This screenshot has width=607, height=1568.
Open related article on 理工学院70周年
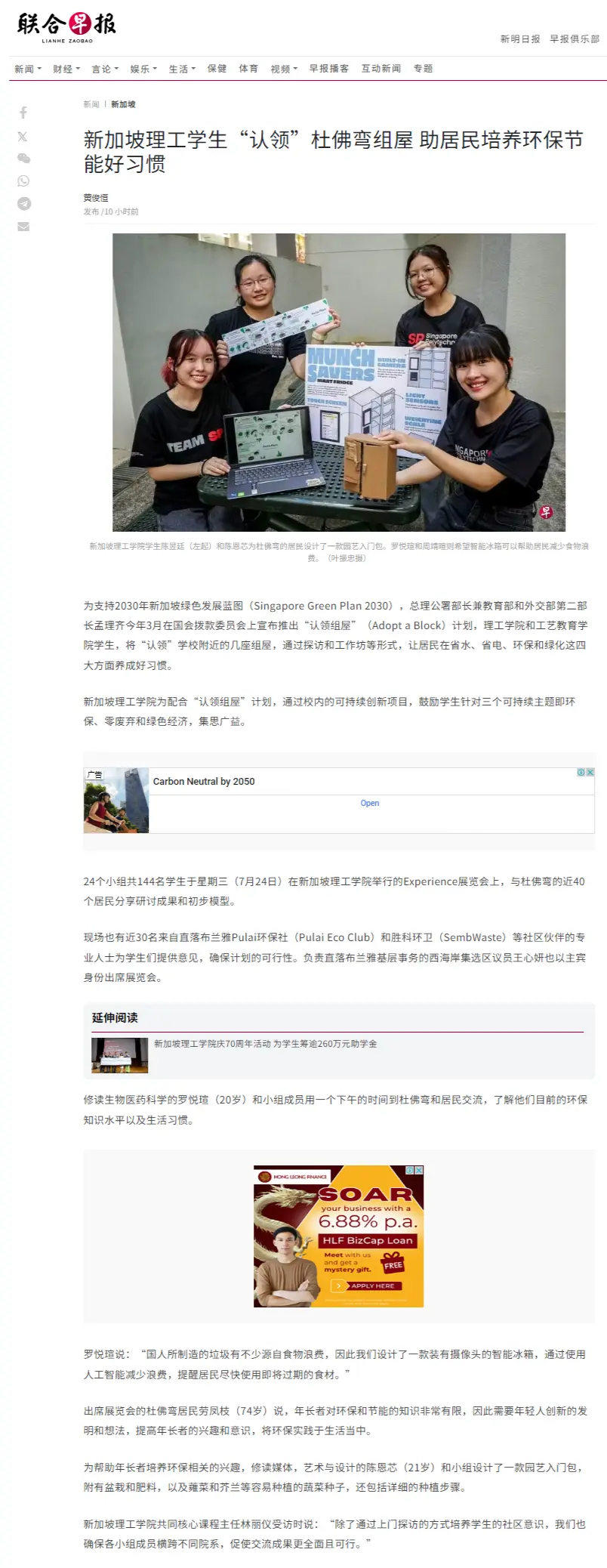[x=265, y=1044]
